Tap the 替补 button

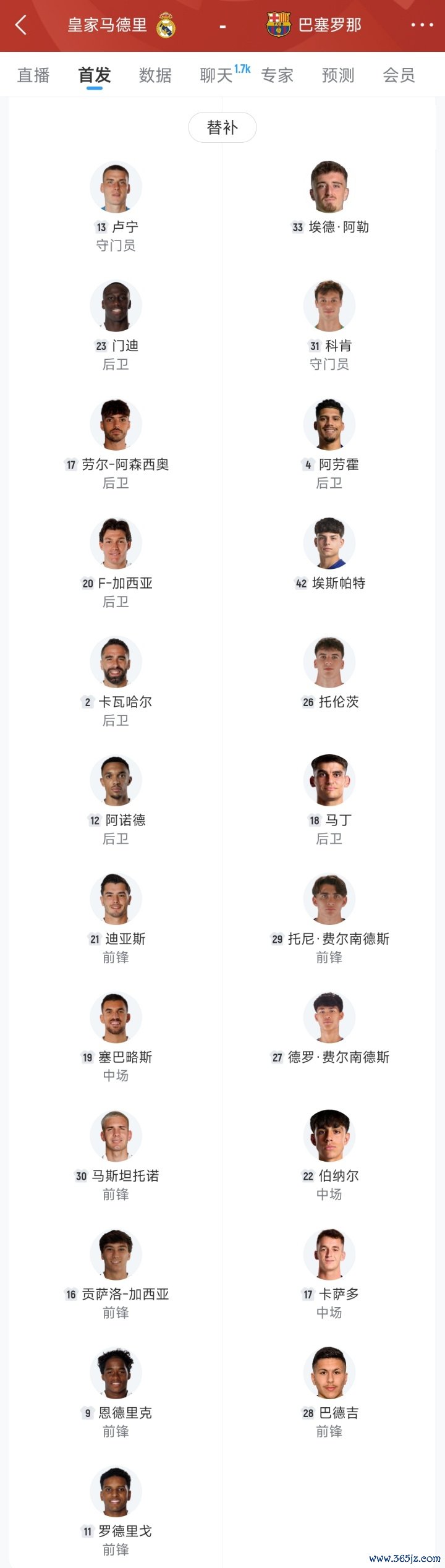222,127
